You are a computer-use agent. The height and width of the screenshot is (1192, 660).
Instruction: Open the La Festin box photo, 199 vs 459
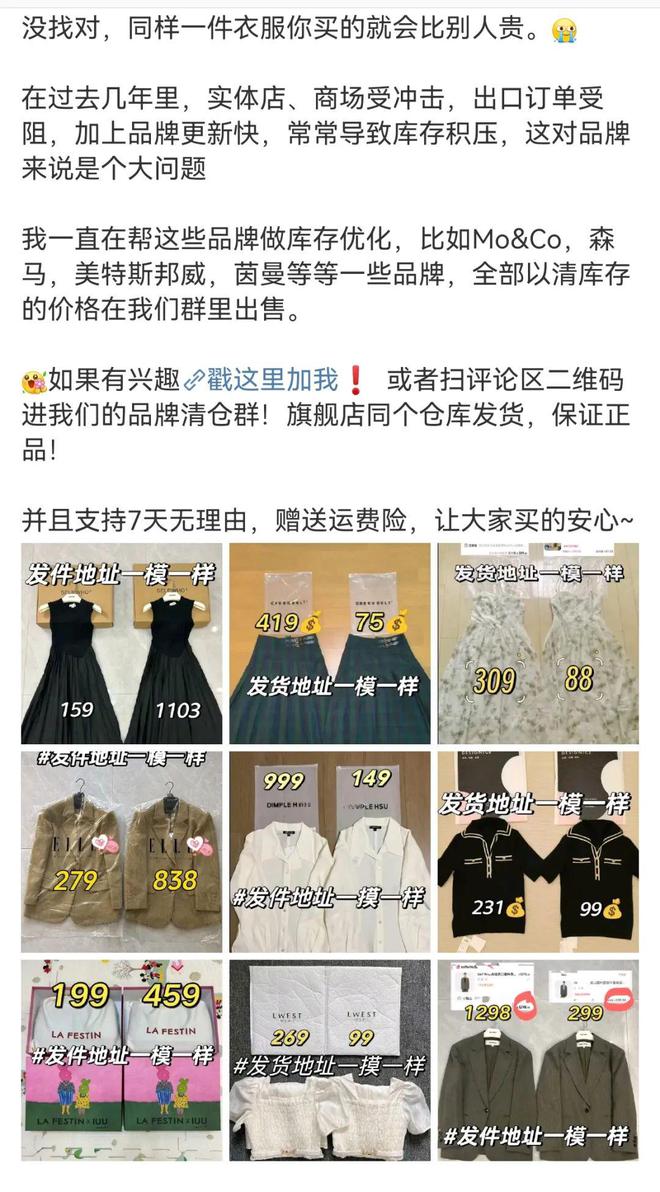[x=121, y=1060]
